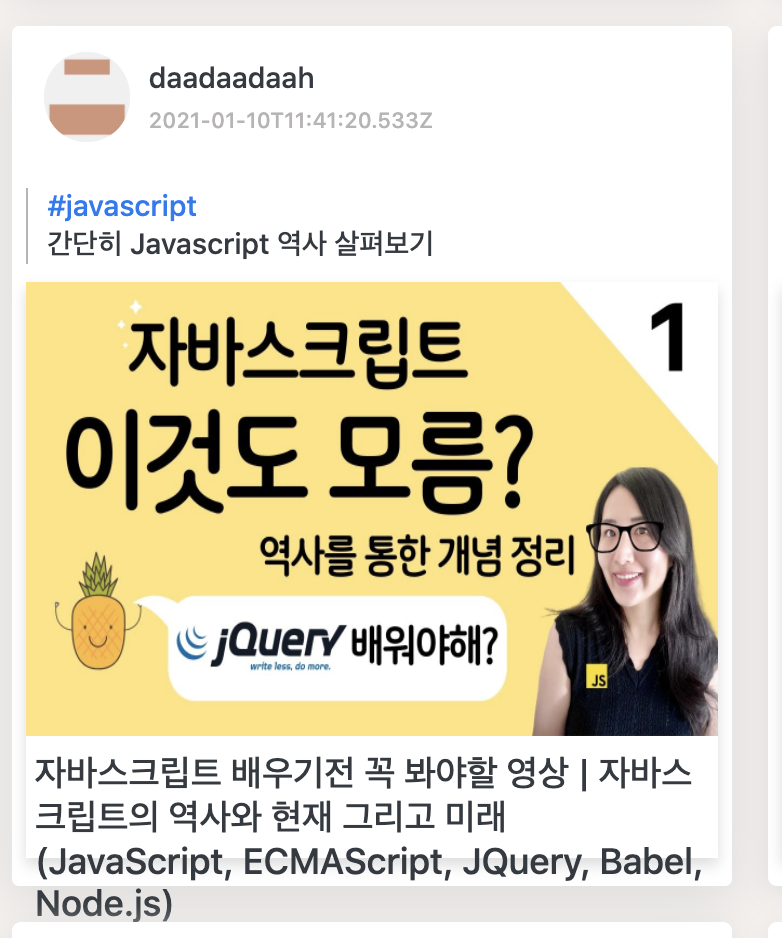The width and height of the screenshot is (782, 938).
Task: Open daadaadaah's profile avatar
Action: pyautogui.click(x=87, y=96)
